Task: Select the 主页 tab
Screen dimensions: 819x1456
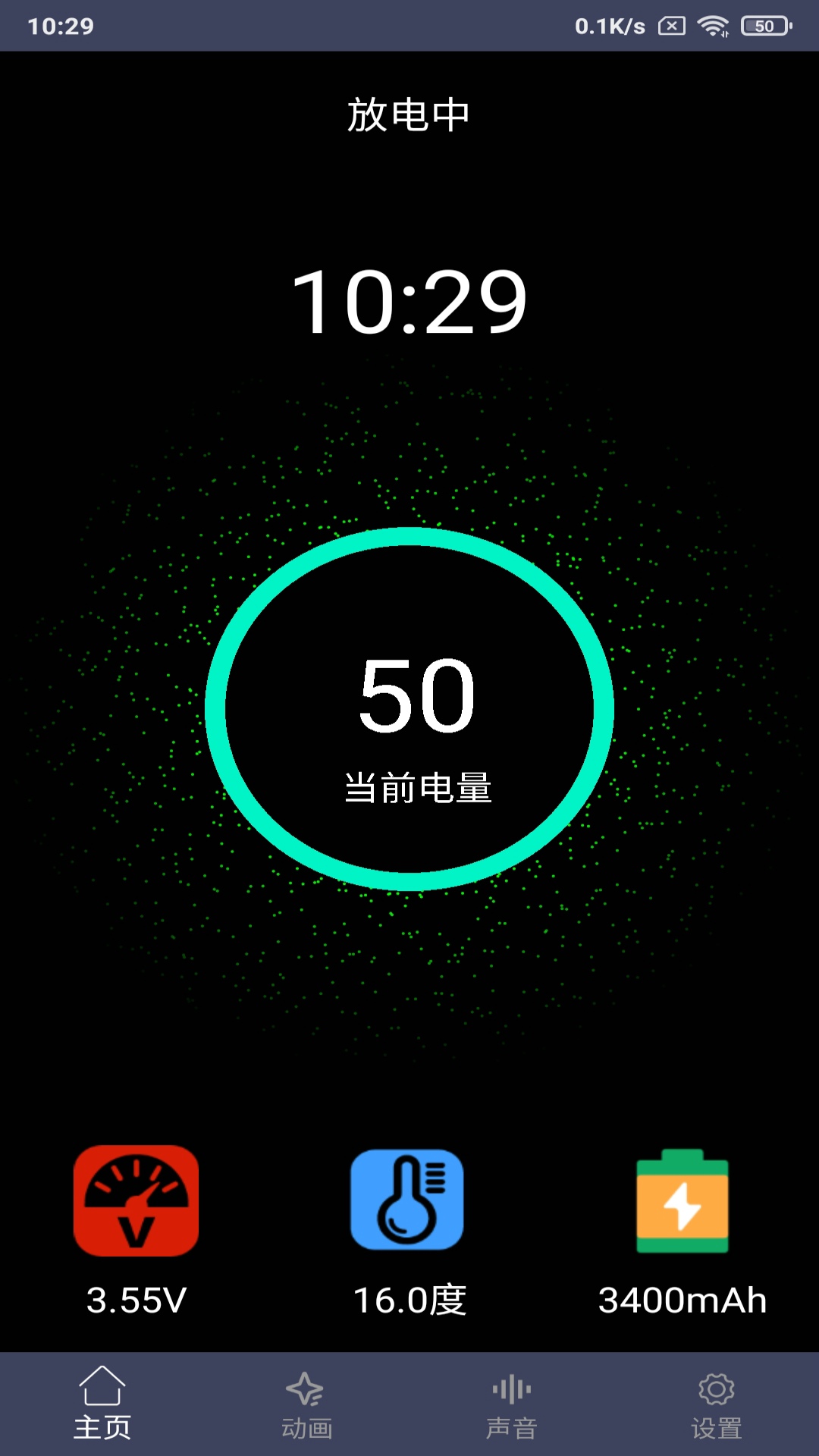Action: pos(102,1404)
